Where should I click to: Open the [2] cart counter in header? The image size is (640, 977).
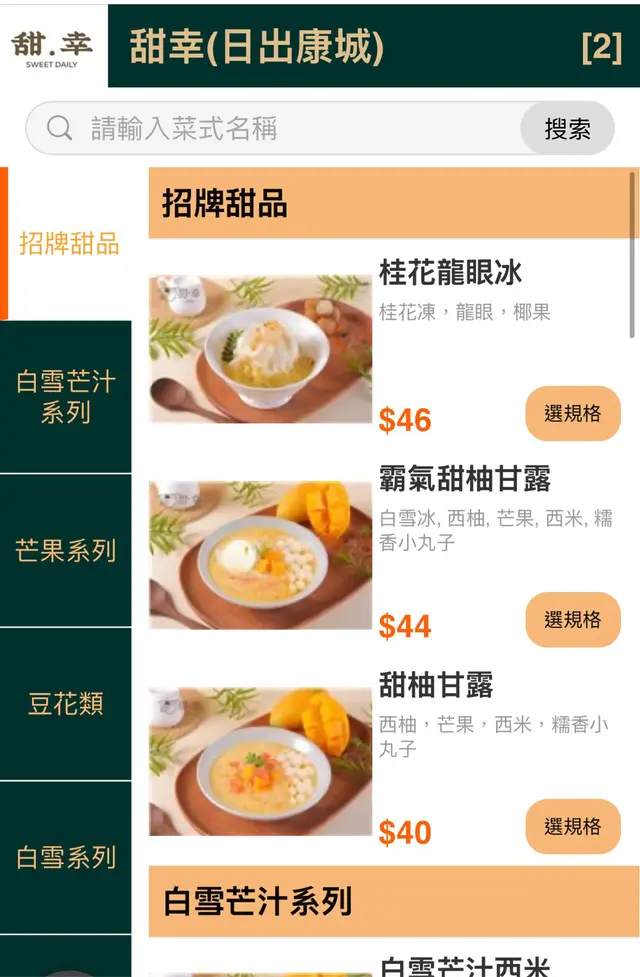click(601, 47)
